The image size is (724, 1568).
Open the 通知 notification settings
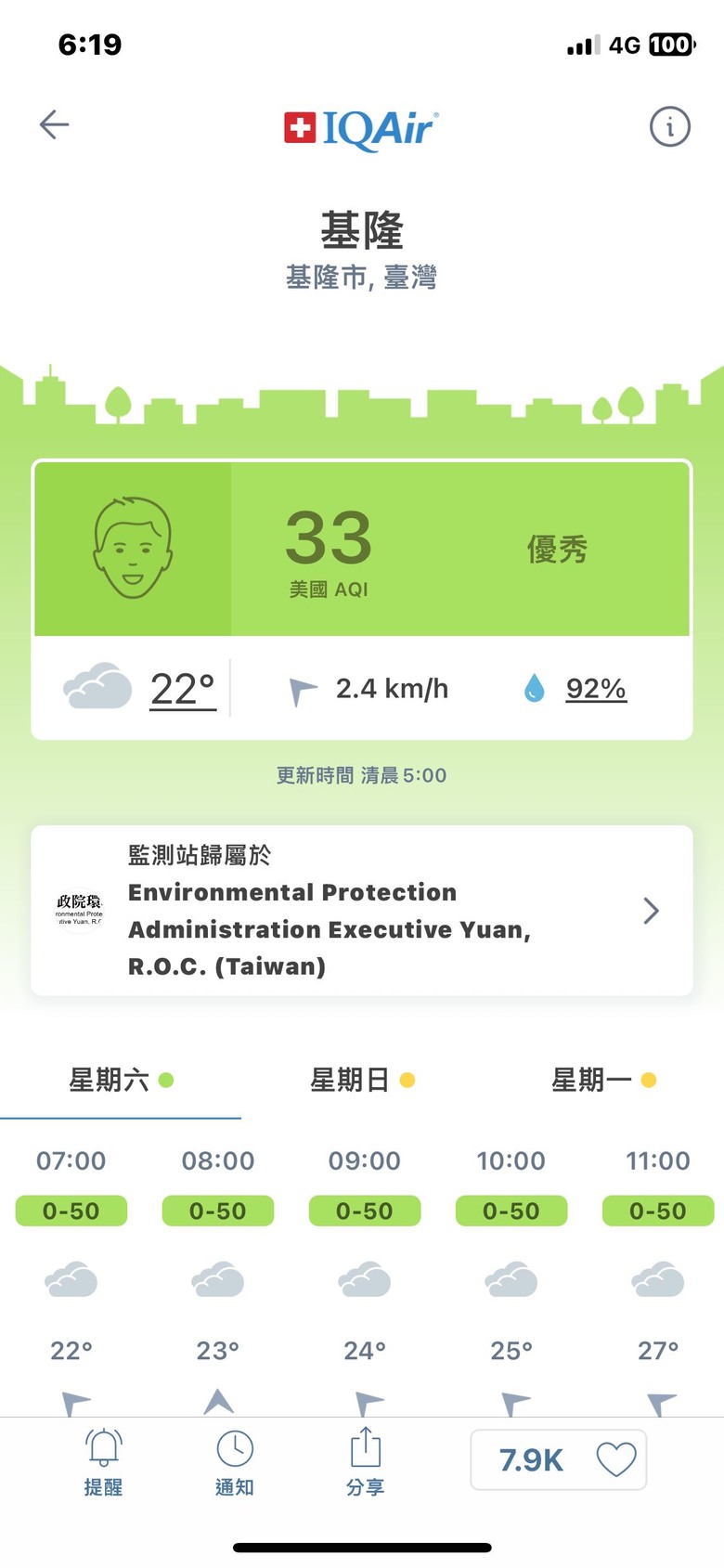[235, 1460]
